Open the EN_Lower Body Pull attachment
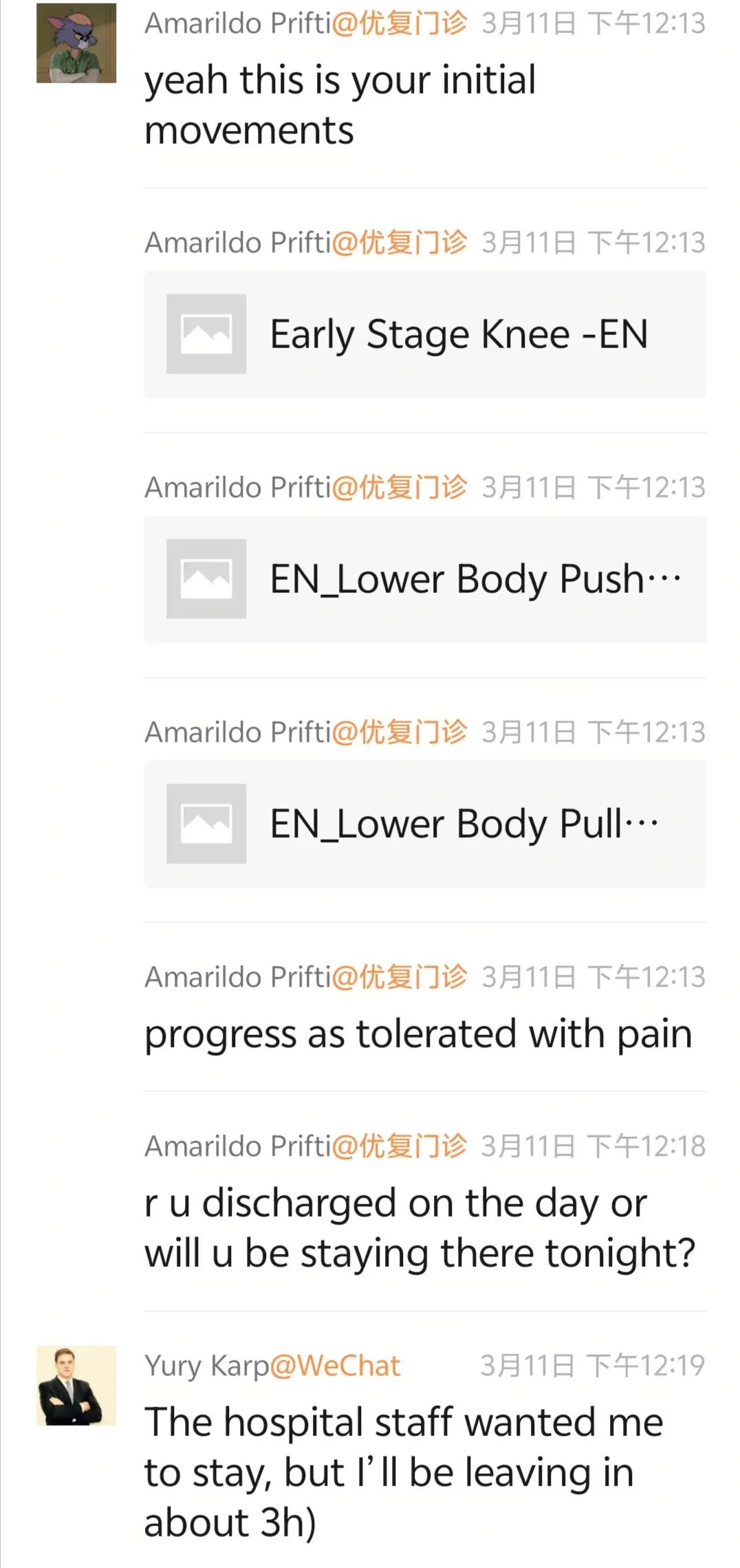The height and width of the screenshot is (1568, 740). click(425, 824)
